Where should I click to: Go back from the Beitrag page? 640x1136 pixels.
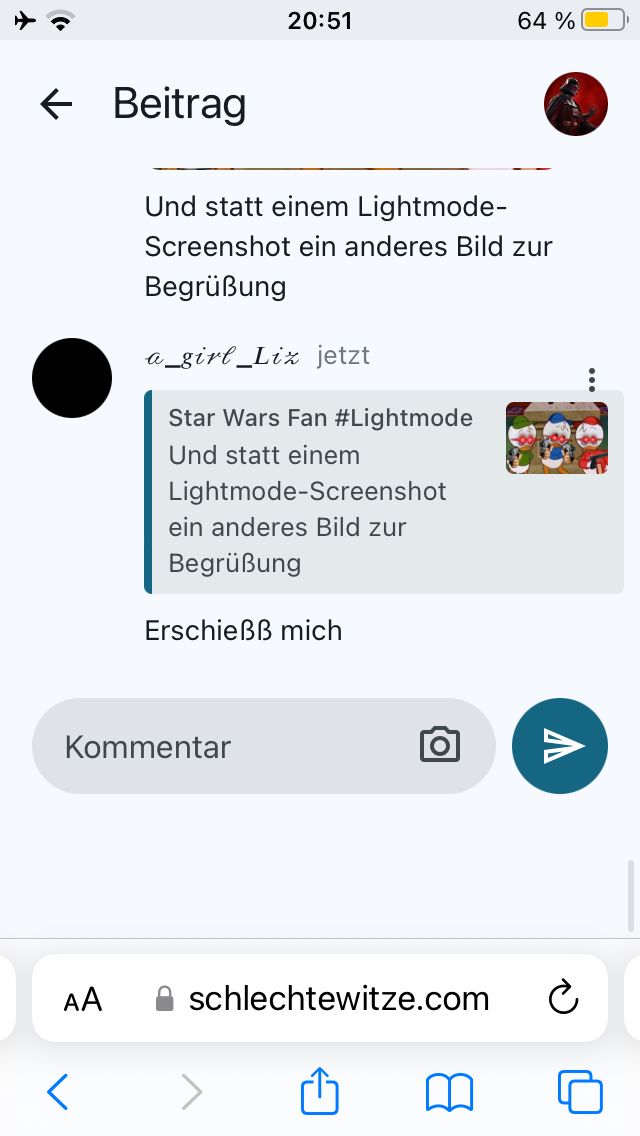pos(56,104)
